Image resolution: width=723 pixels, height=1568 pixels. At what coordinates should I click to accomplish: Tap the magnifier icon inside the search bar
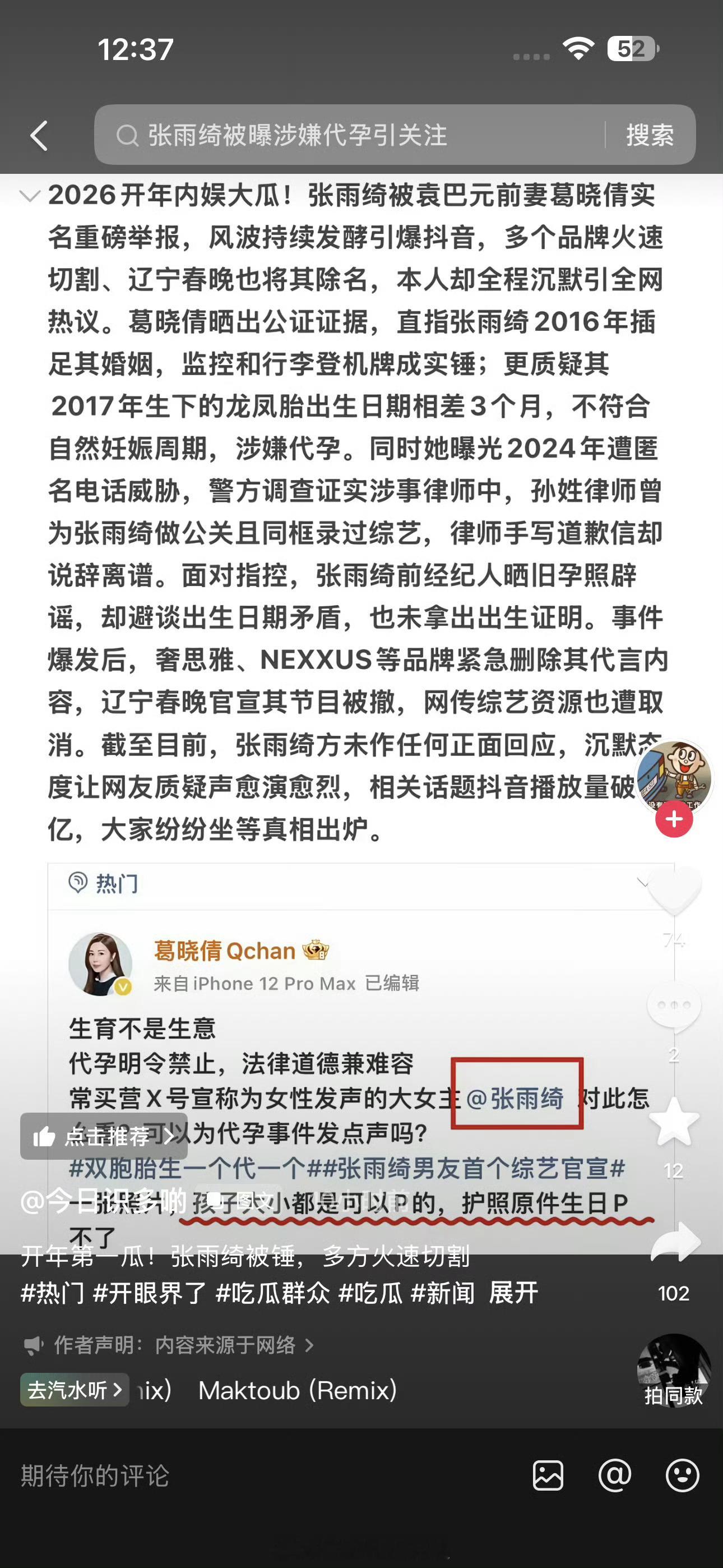click(129, 135)
